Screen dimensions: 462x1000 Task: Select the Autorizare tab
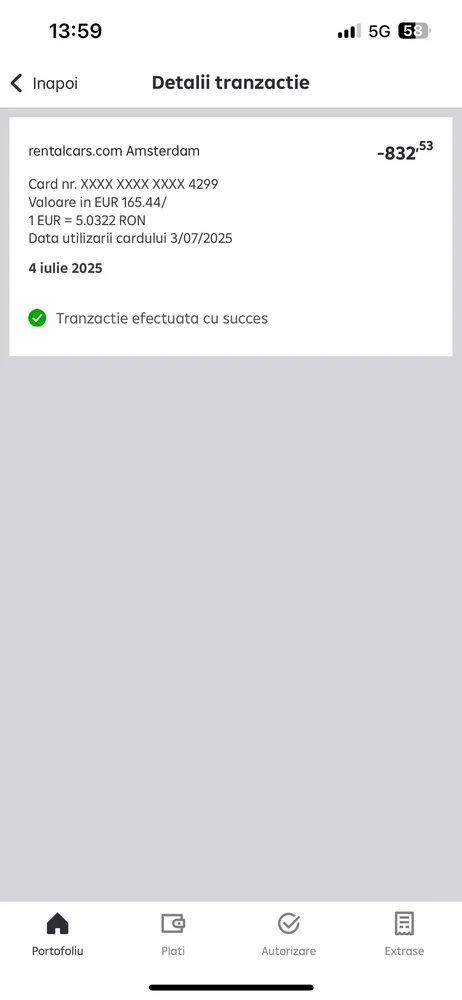(288, 934)
